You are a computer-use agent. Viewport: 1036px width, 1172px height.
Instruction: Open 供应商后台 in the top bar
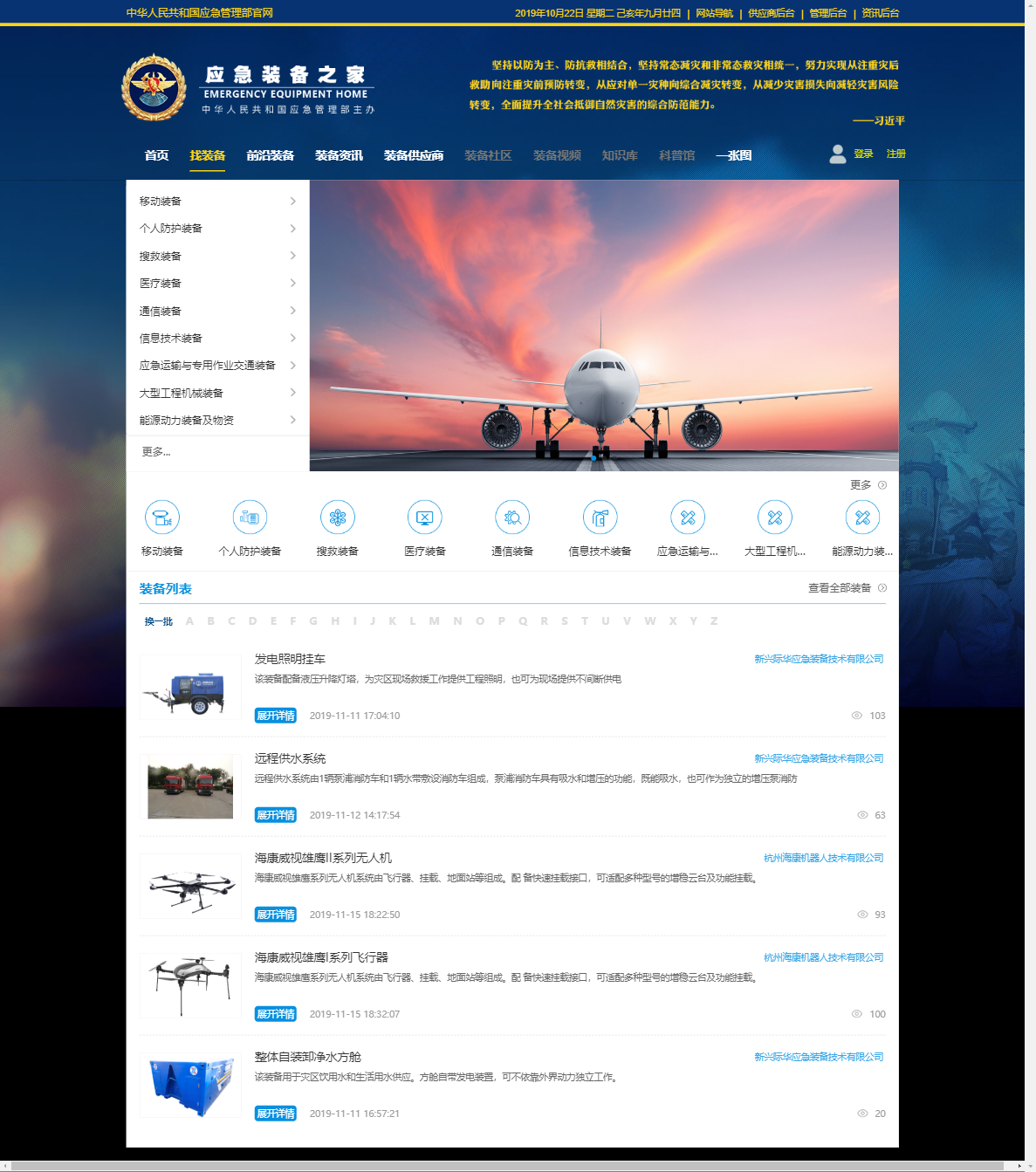(x=771, y=13)
